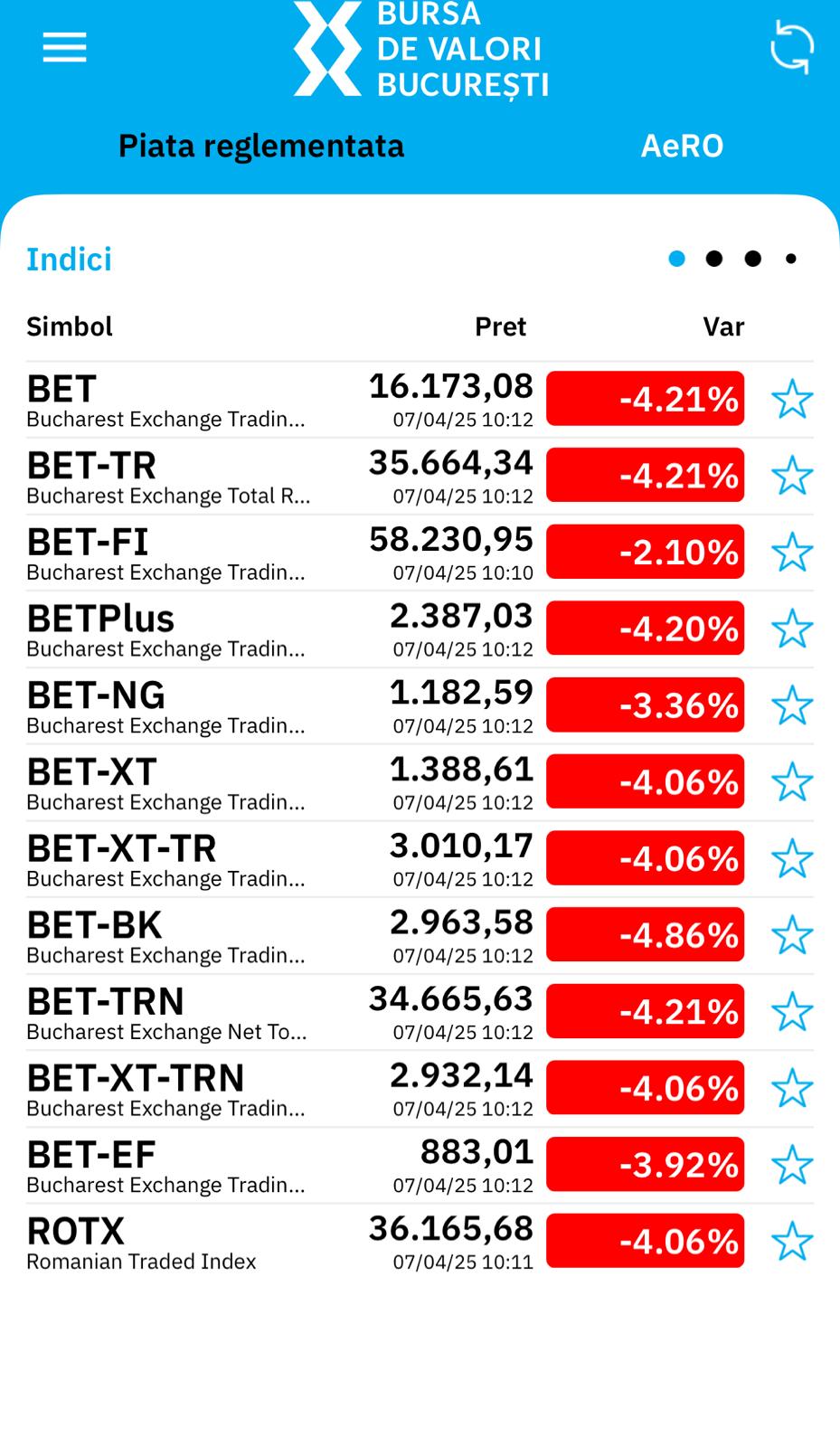Viewport: 840px width, 1447px height.
Task: Refresh market data with the reload icon
Action: [x=791, y=47]
